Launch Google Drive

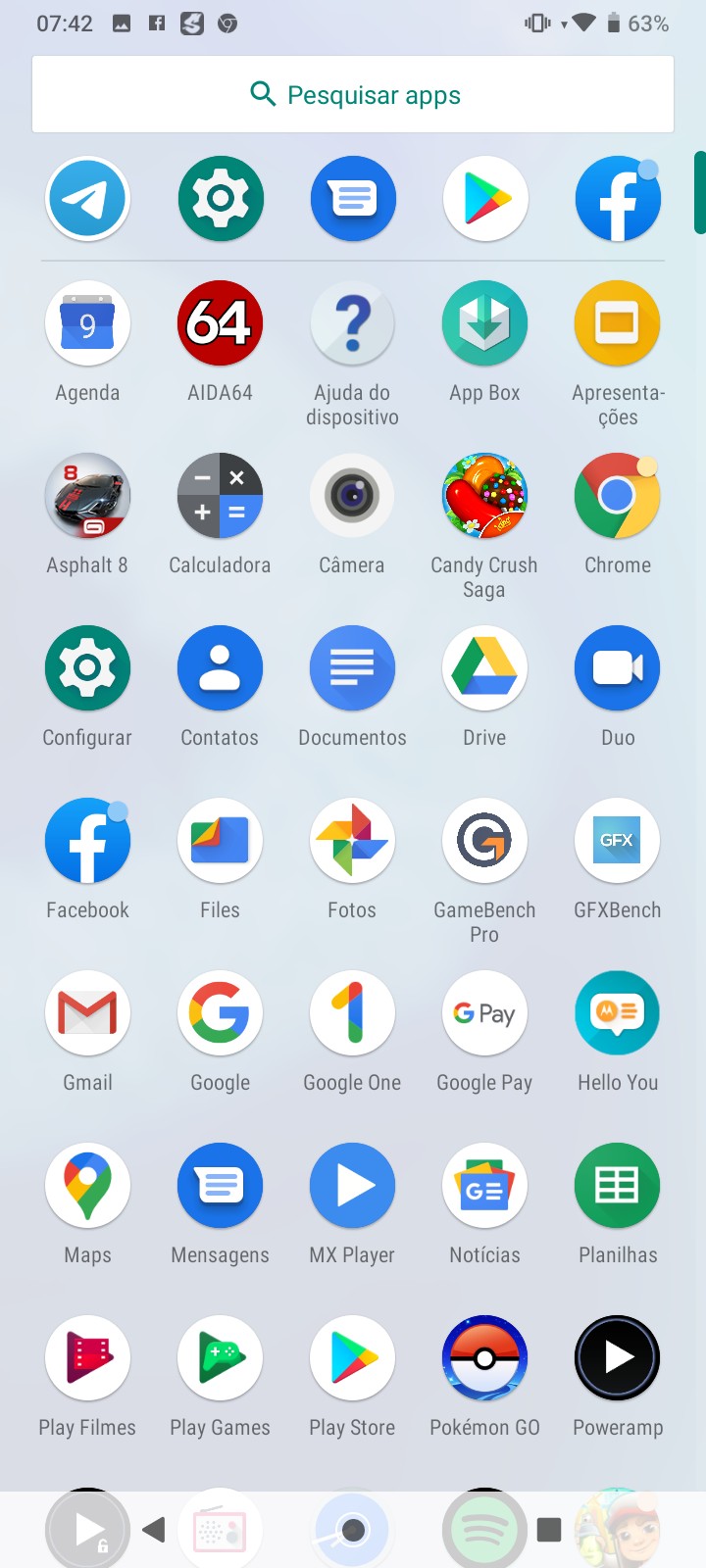tap(484, 668)
